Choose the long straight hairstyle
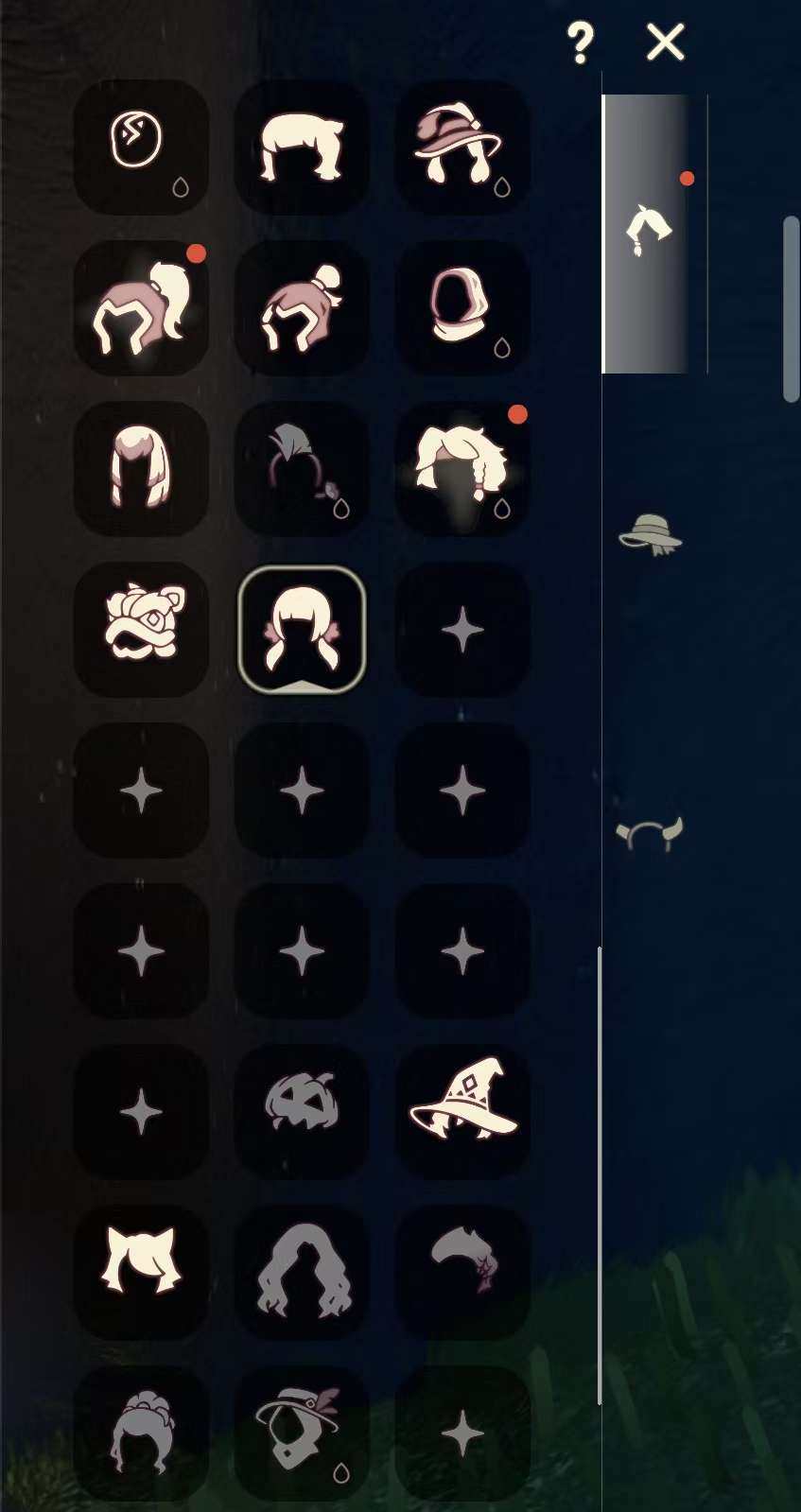801x1512 pixels. pos(141,468)
